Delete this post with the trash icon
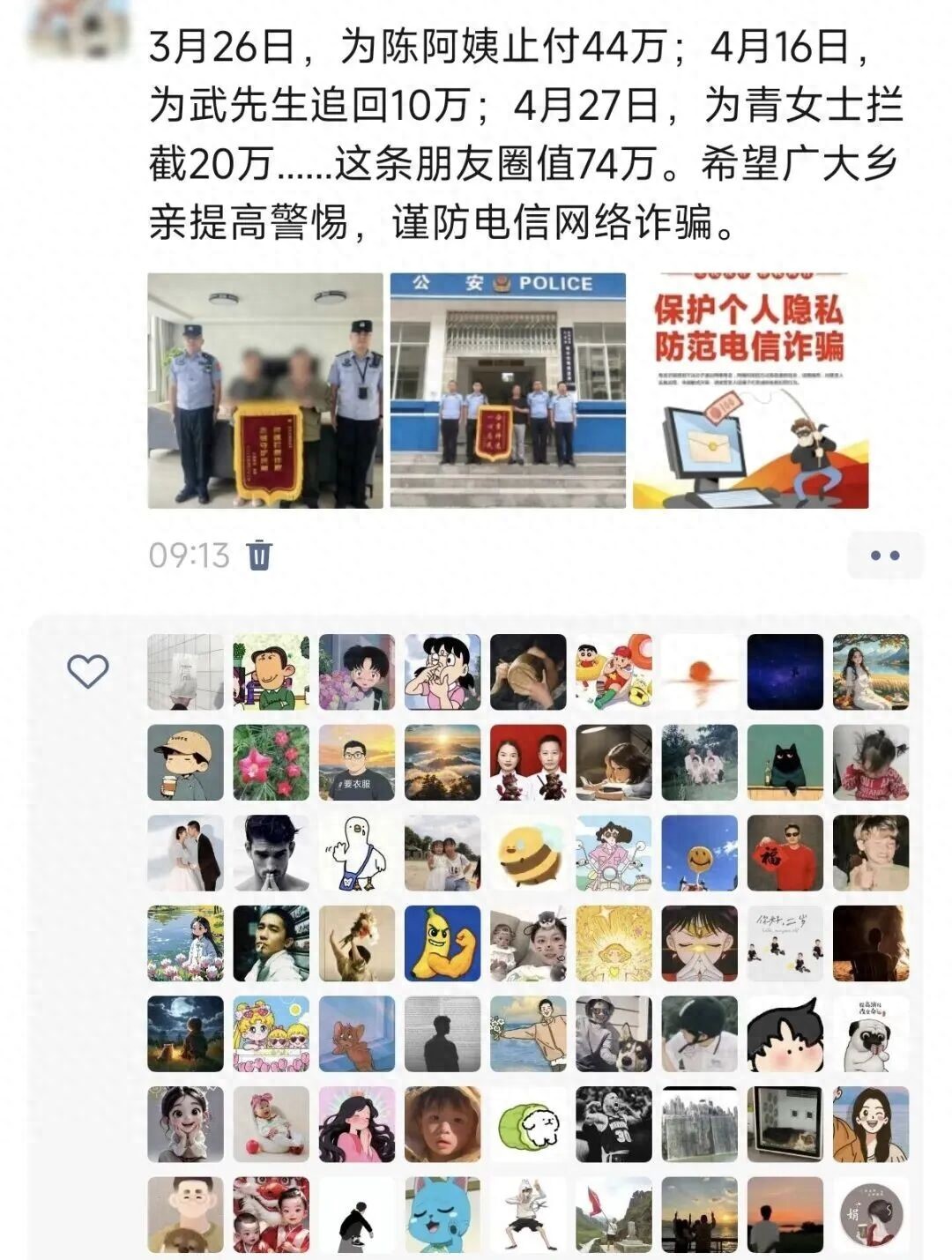952x1260 pixels. tap(260, 555)
